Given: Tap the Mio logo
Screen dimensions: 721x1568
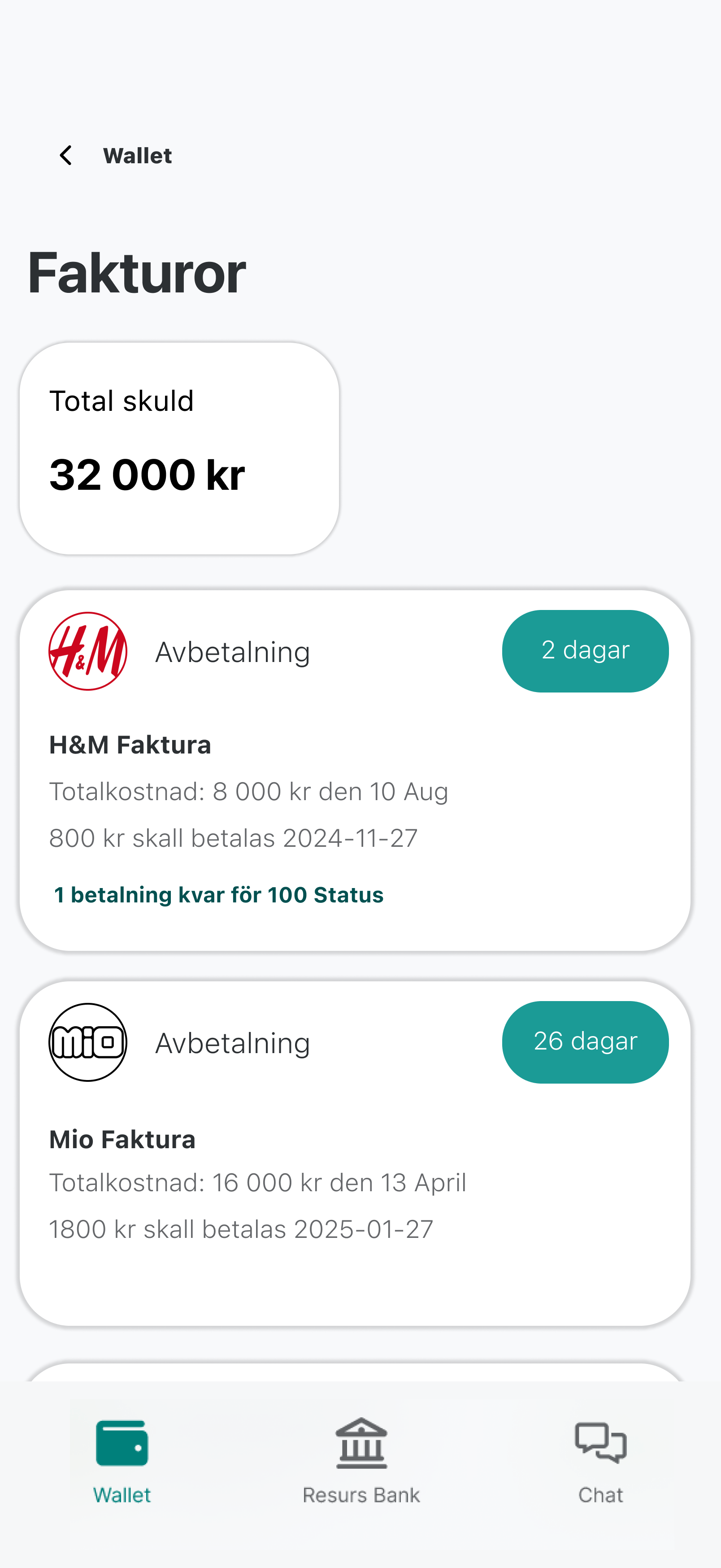Looking at the screenshot, I should click(x=87, y=1041).
